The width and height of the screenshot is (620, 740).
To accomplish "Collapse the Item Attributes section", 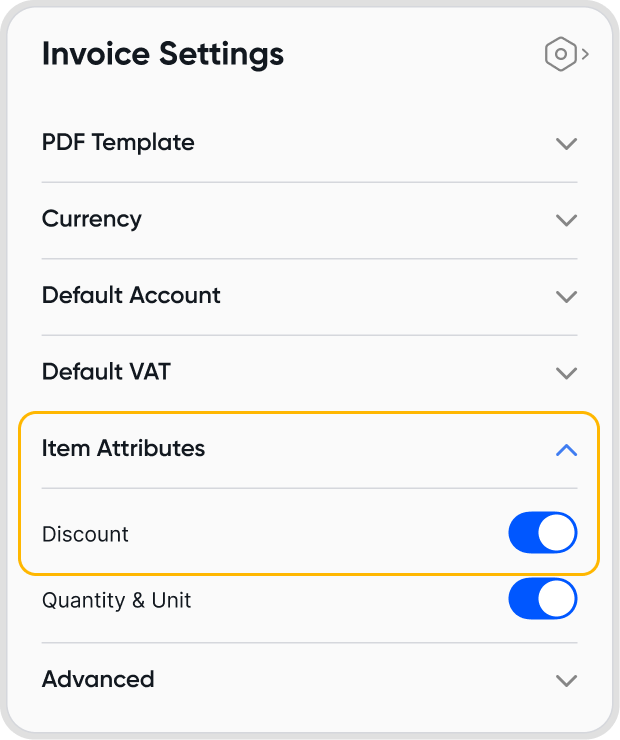I will pyautogui.click(x=566, y=450).
